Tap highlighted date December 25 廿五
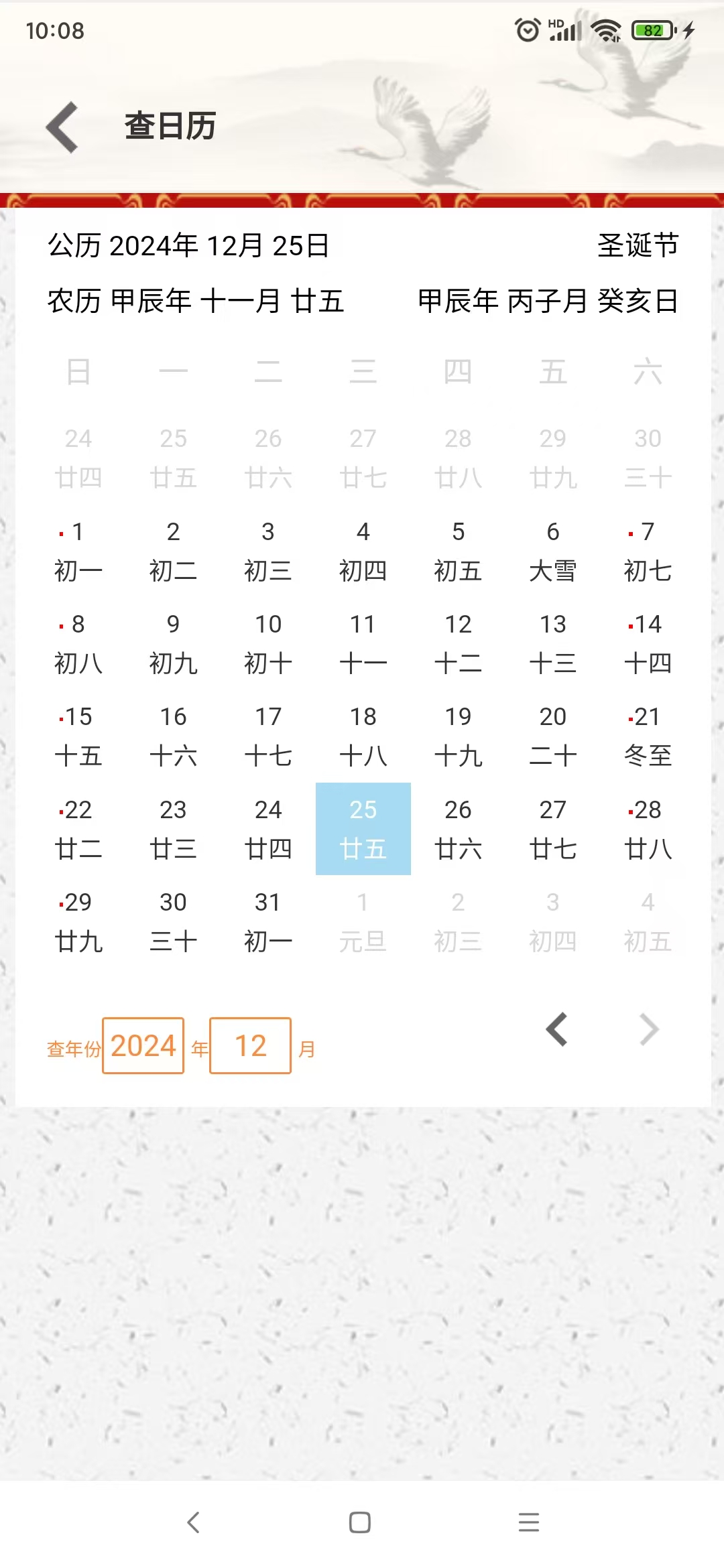724x1568 pixels. (x=363, y=829)
